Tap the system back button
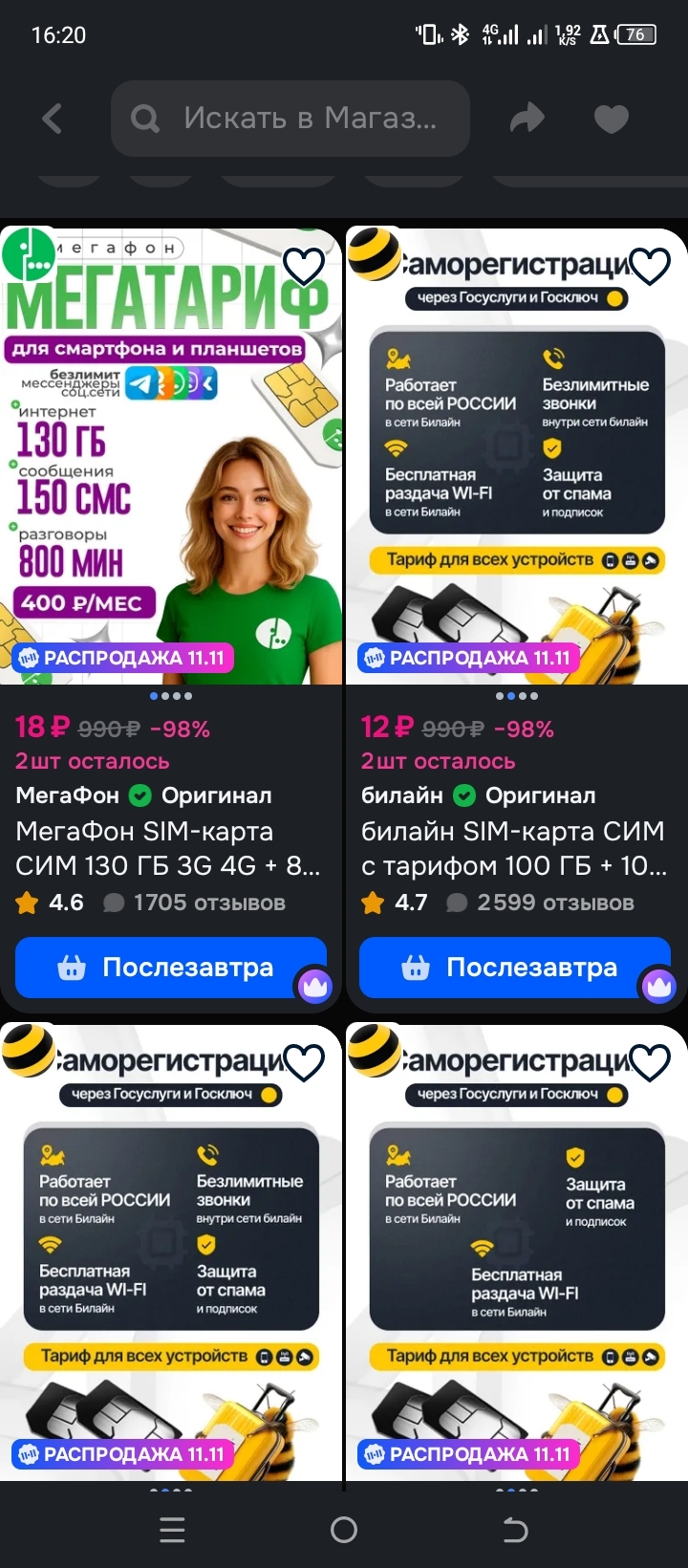688x1568 pixels. (x=515, y=1530)
